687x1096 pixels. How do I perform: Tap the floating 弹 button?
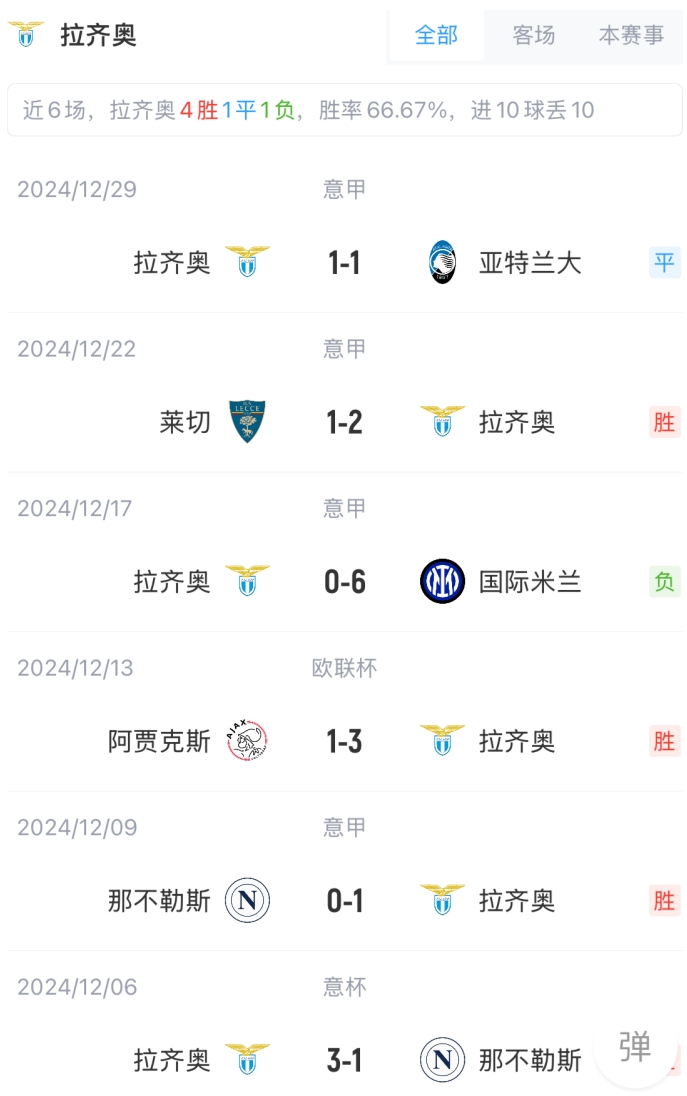pos(635,1047)
